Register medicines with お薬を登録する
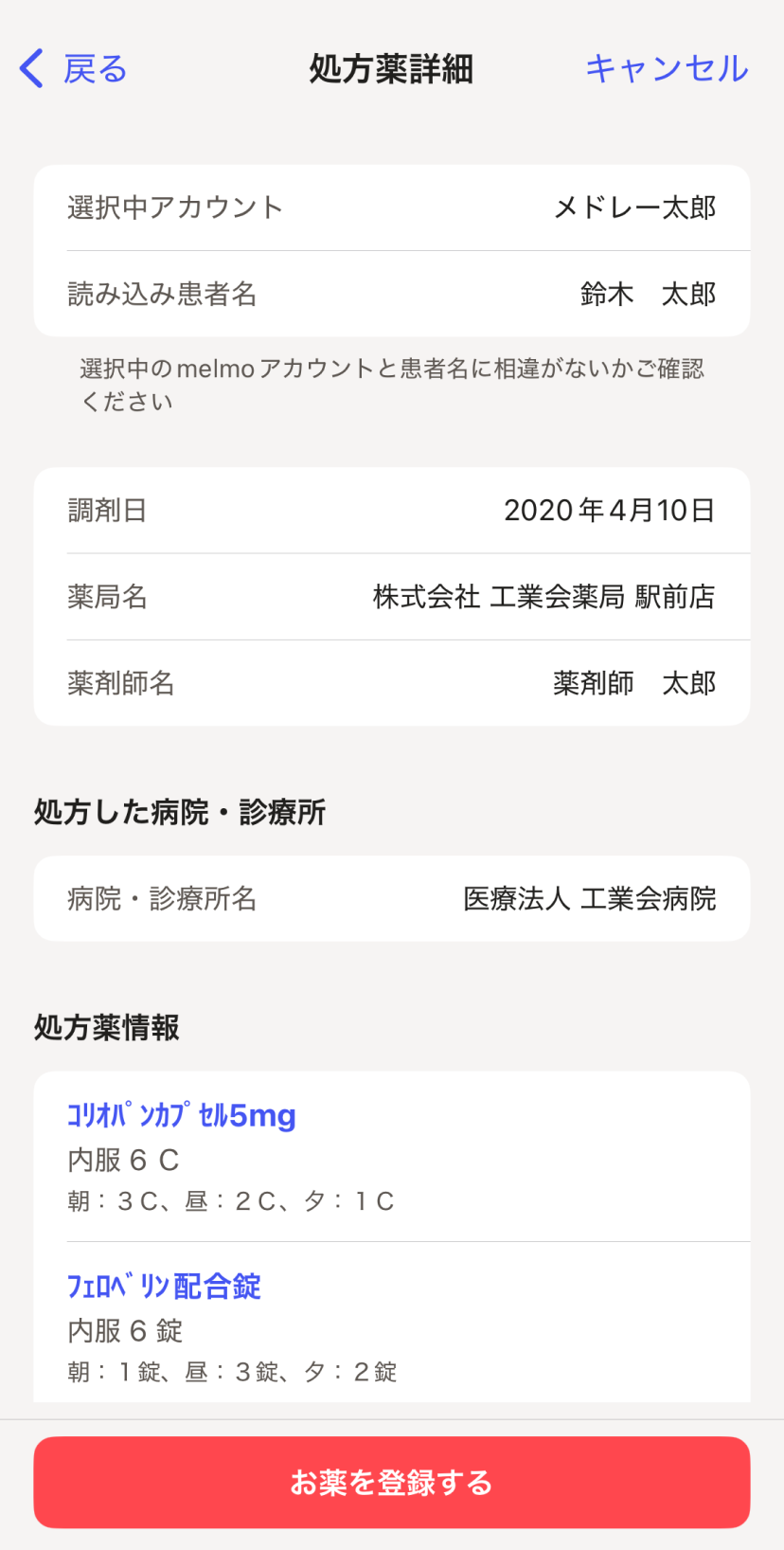This screenshot has width=784, height=1550. pos(392,1482)
